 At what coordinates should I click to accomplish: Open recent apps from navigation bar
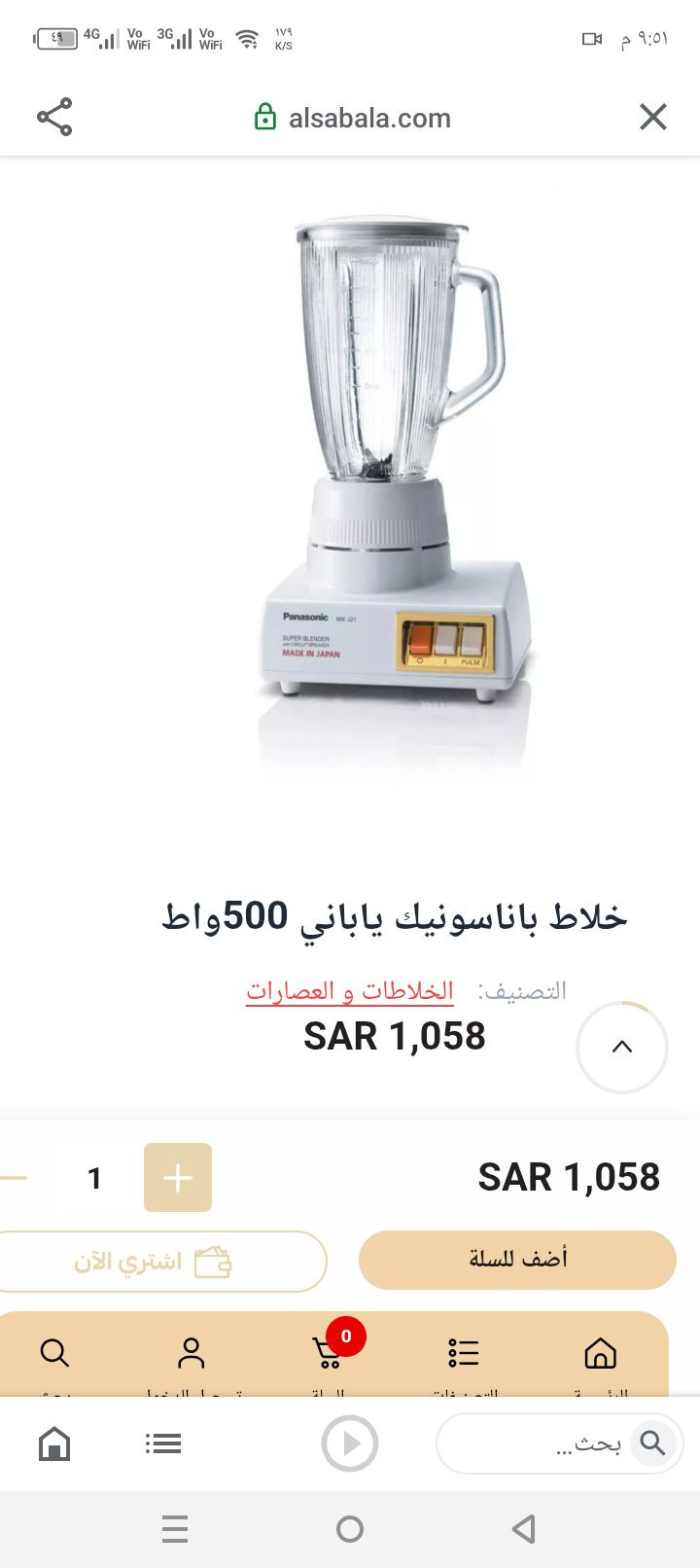click(175, 1529)
